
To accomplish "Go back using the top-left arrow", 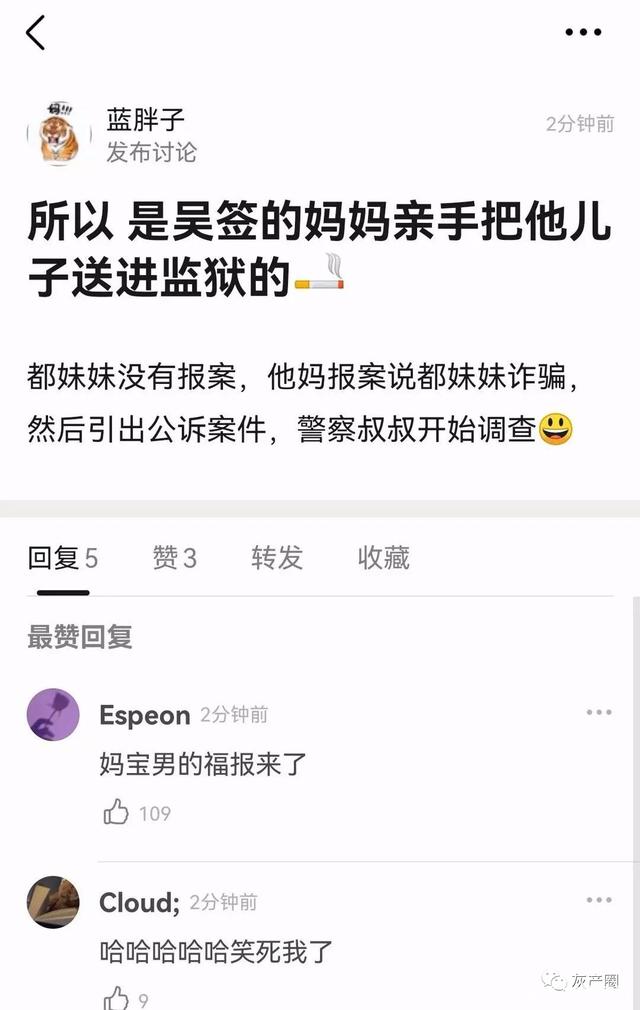I will [x=36, y=32].
